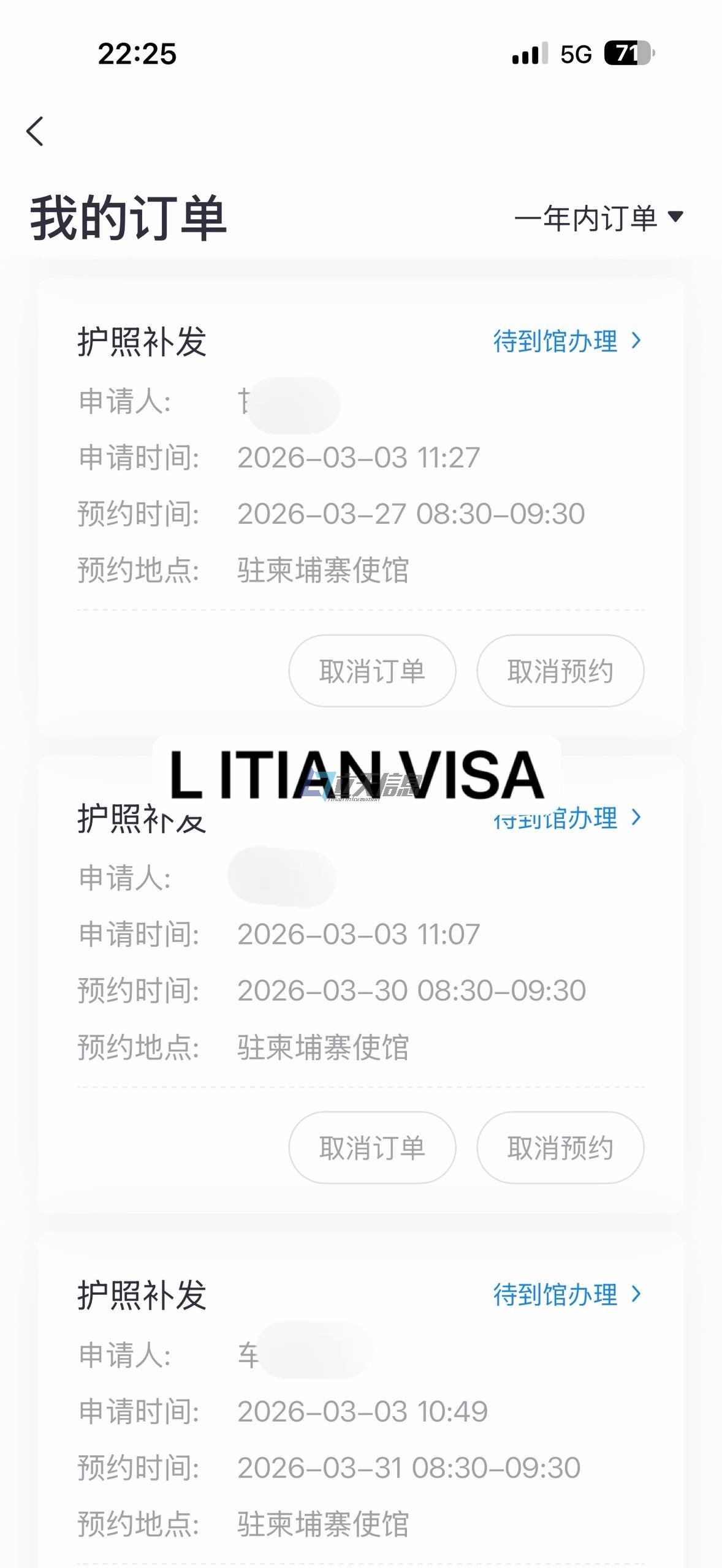
Task: Tap 取消预约 on the second order
Action: (x=560, y=1147)
